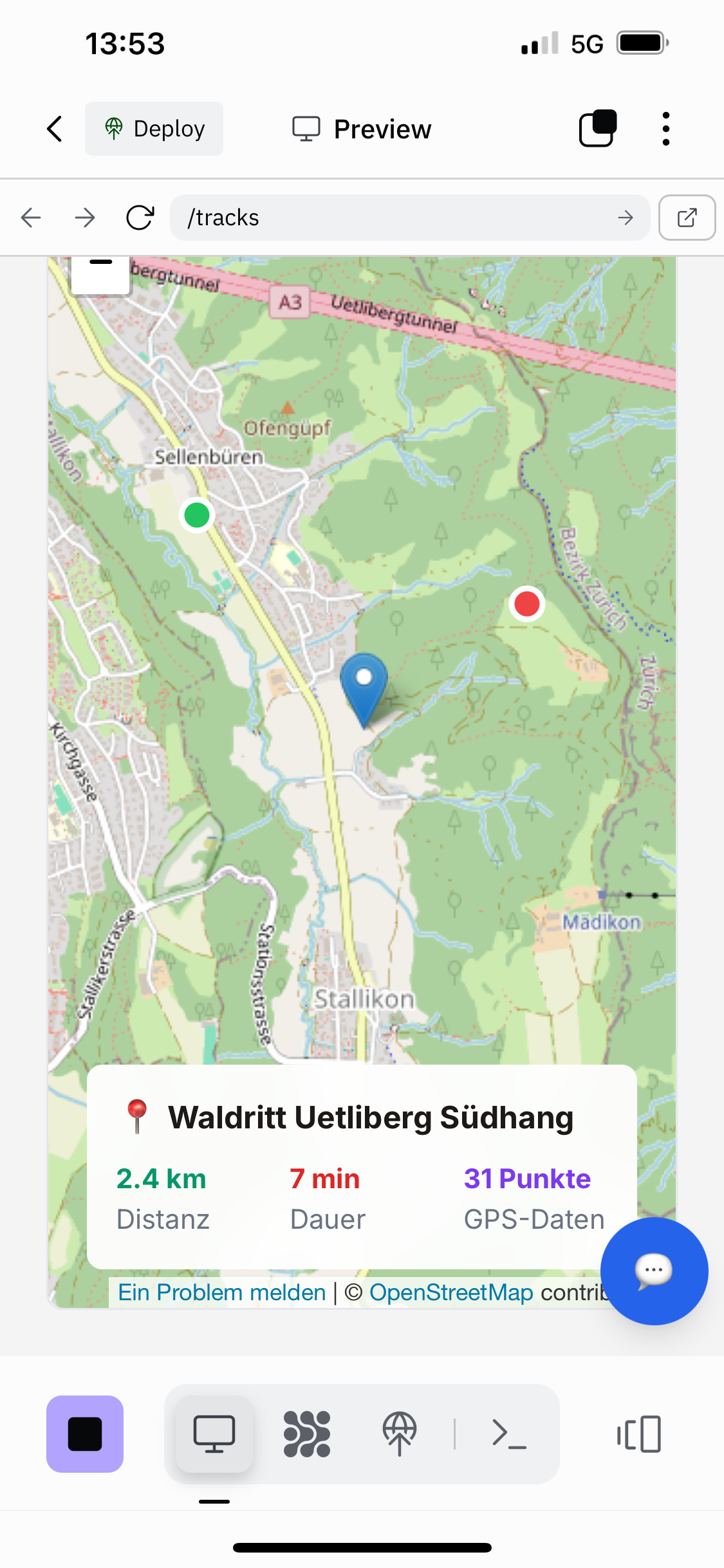The image size is (724, 1568).
Task: Reload the preview page
Action: [140, 218]
